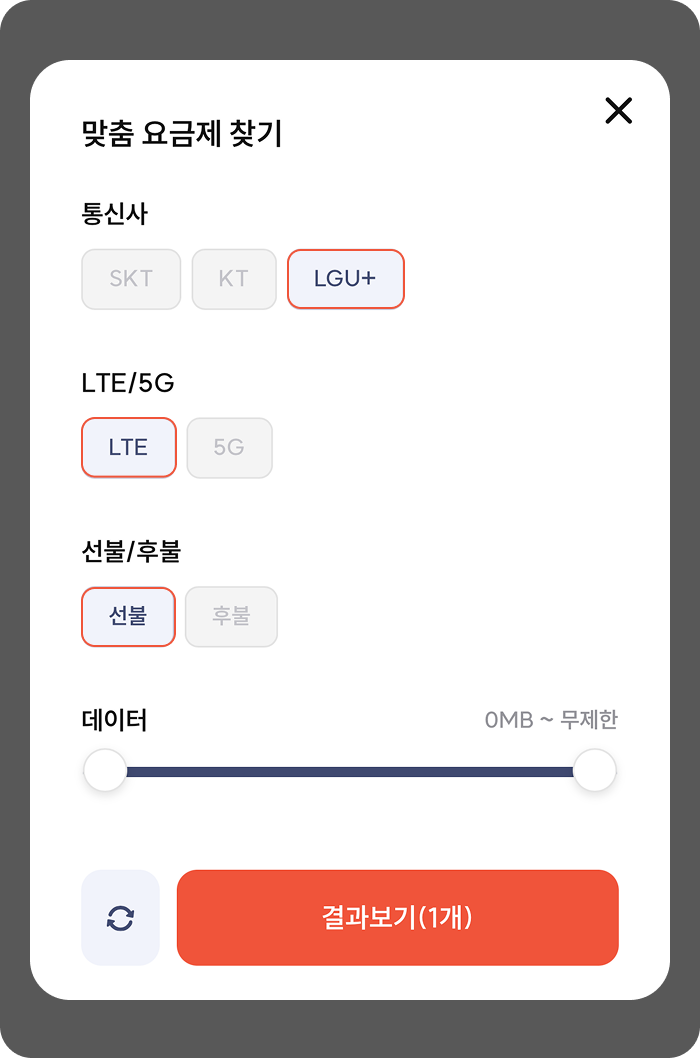Select the SKT carrier chip
This screenshot has height=1058, width=700.
(x=131, y=279)
